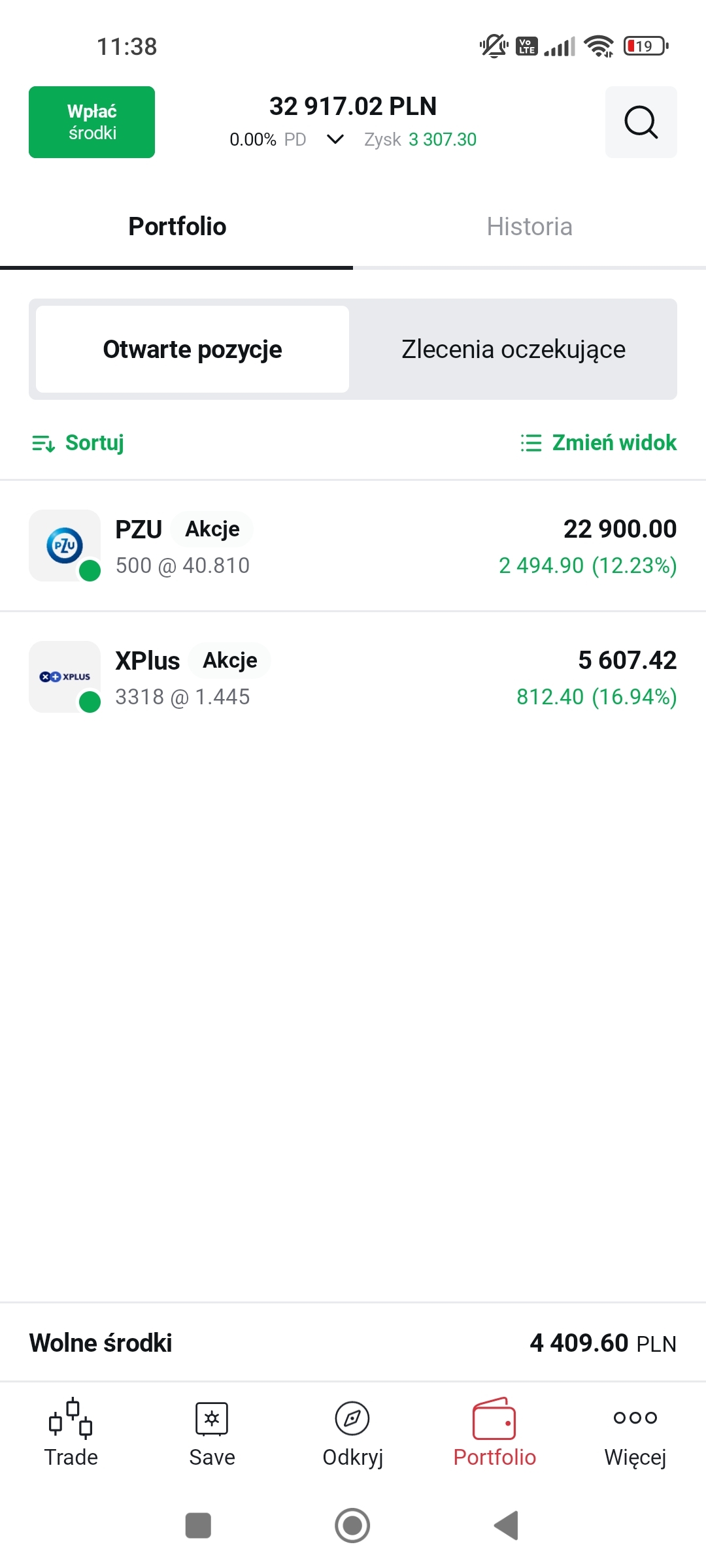The width and height of the screenshot is (706, 1568).
Task: Tap the Portfolio item in bottom navigation
Action: (x=494, y=1433)
